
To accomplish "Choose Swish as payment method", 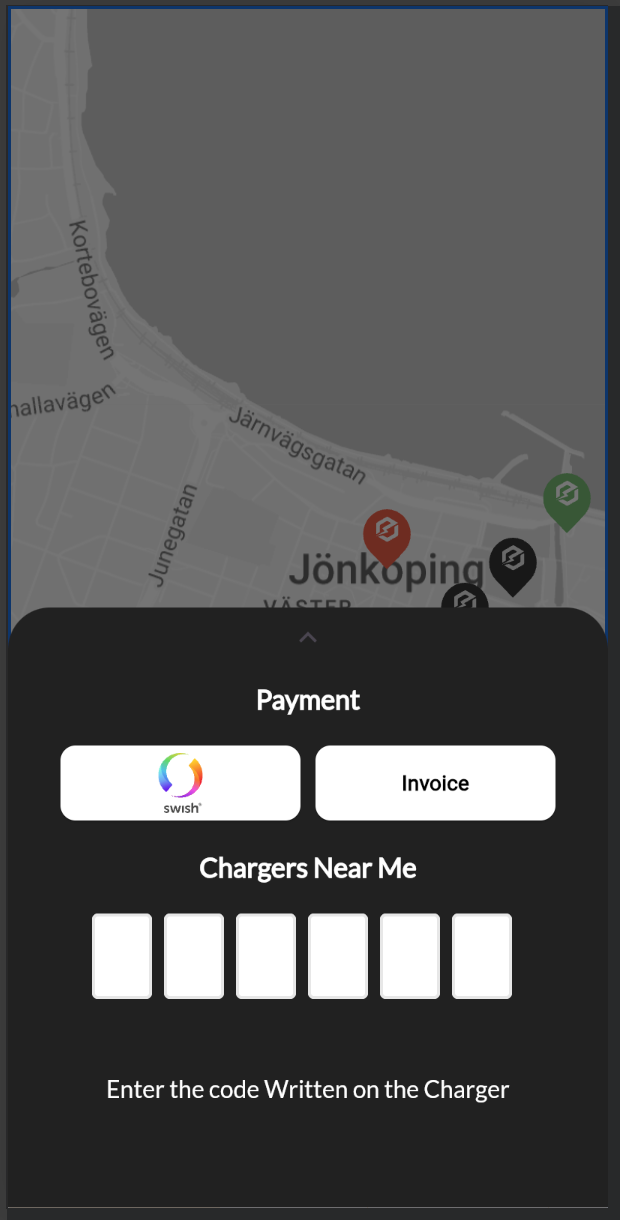I will tap(180, 783).
